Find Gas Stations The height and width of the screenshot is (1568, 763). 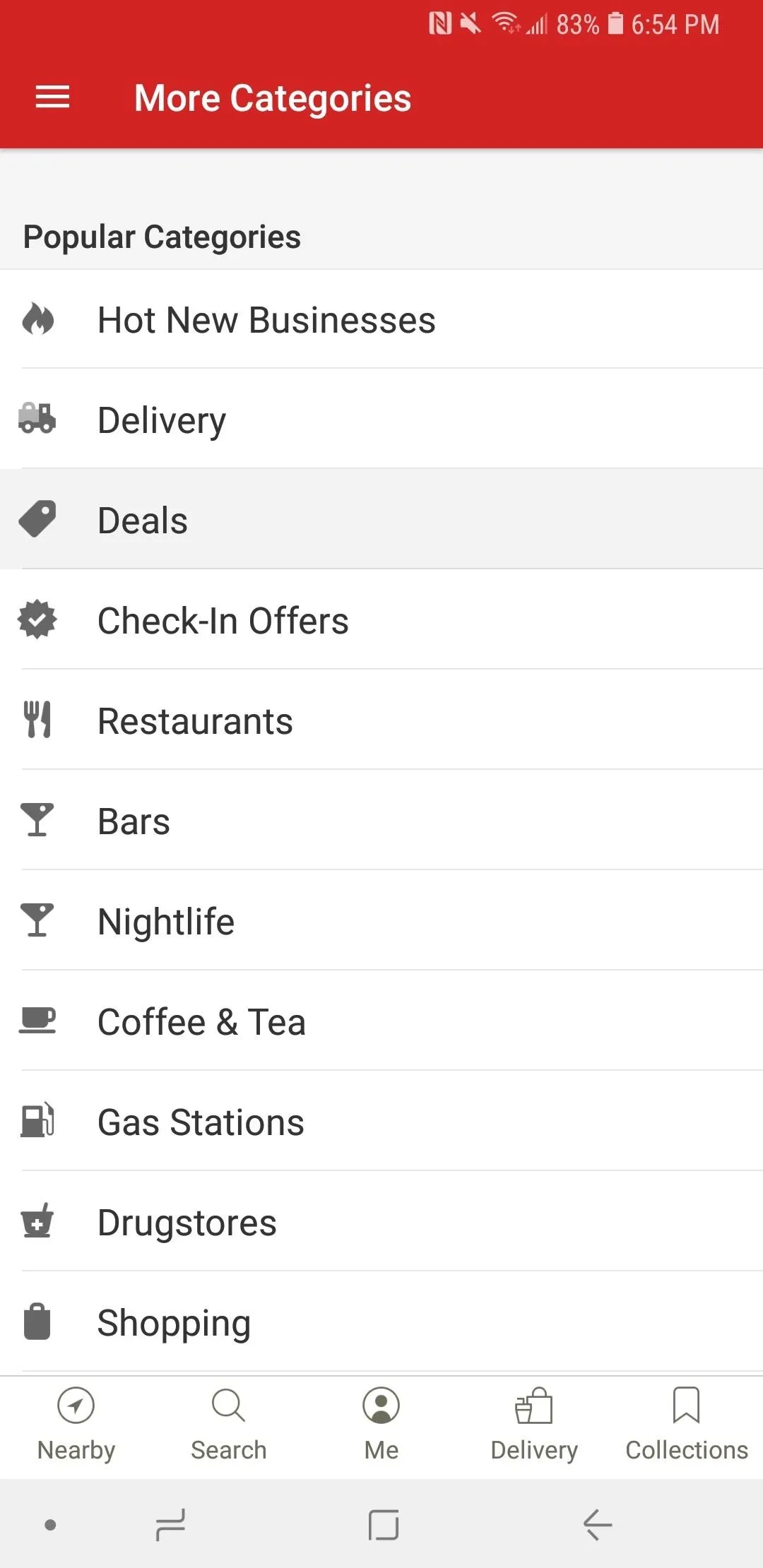click(x=381, y=1121)
